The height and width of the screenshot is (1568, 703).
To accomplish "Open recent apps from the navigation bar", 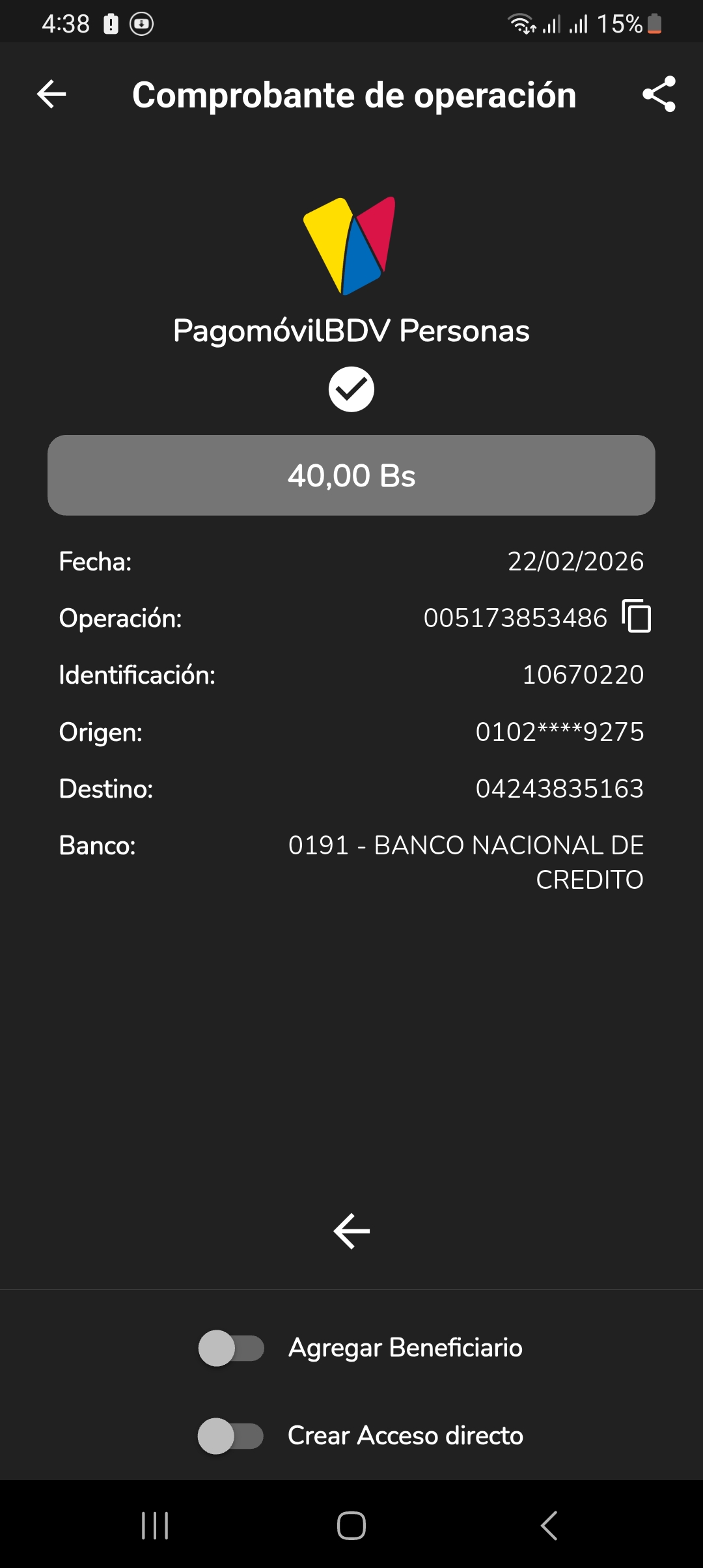I will [155, 1526].
